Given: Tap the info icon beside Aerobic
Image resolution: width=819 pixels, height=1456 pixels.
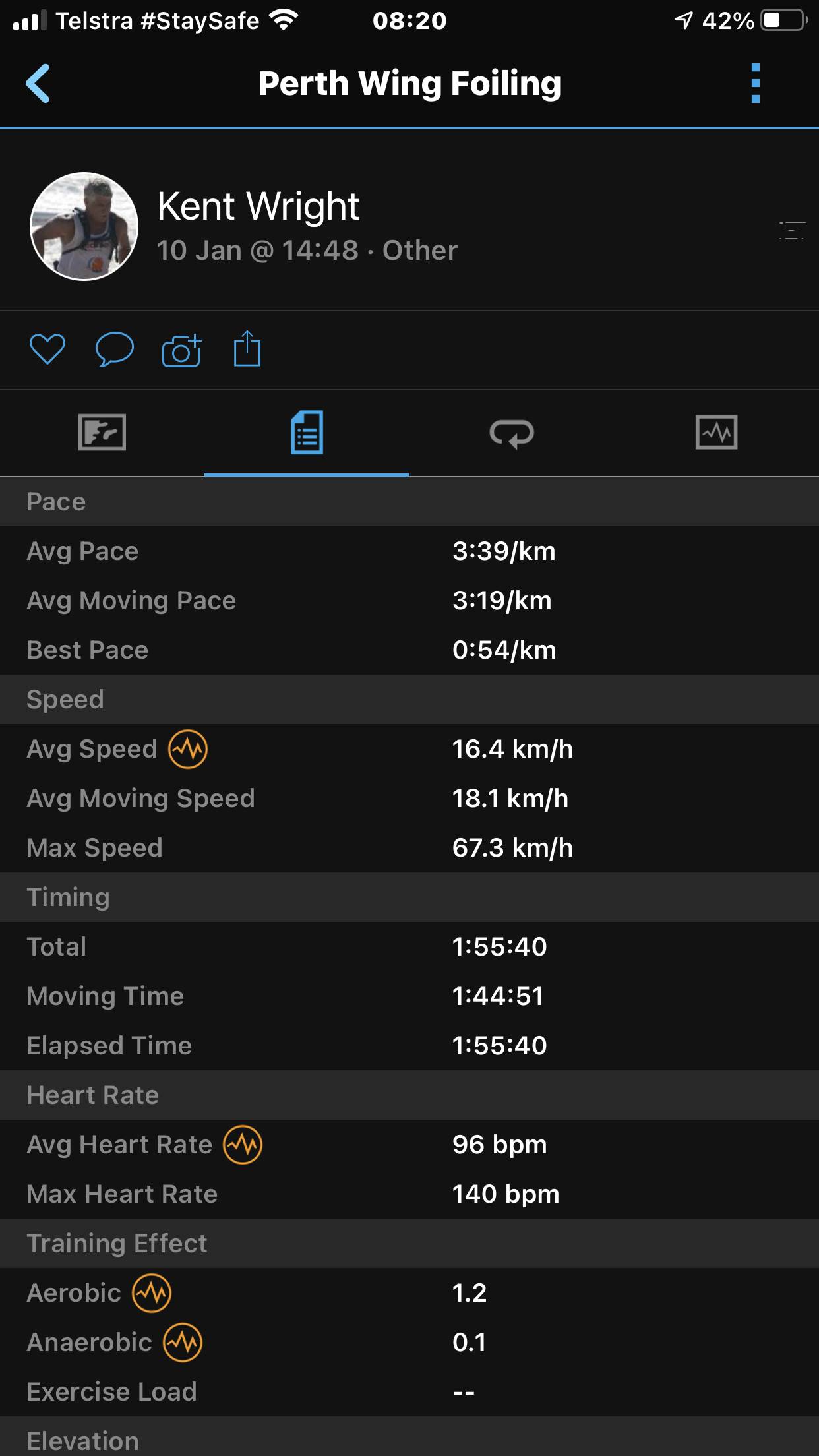Looking at the screenshot, I should coord(152,1293).
